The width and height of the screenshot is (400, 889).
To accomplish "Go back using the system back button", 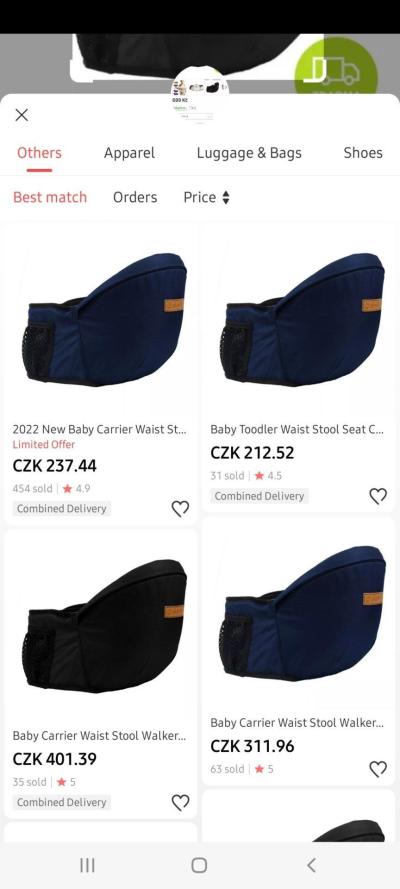I will point(311,865).
